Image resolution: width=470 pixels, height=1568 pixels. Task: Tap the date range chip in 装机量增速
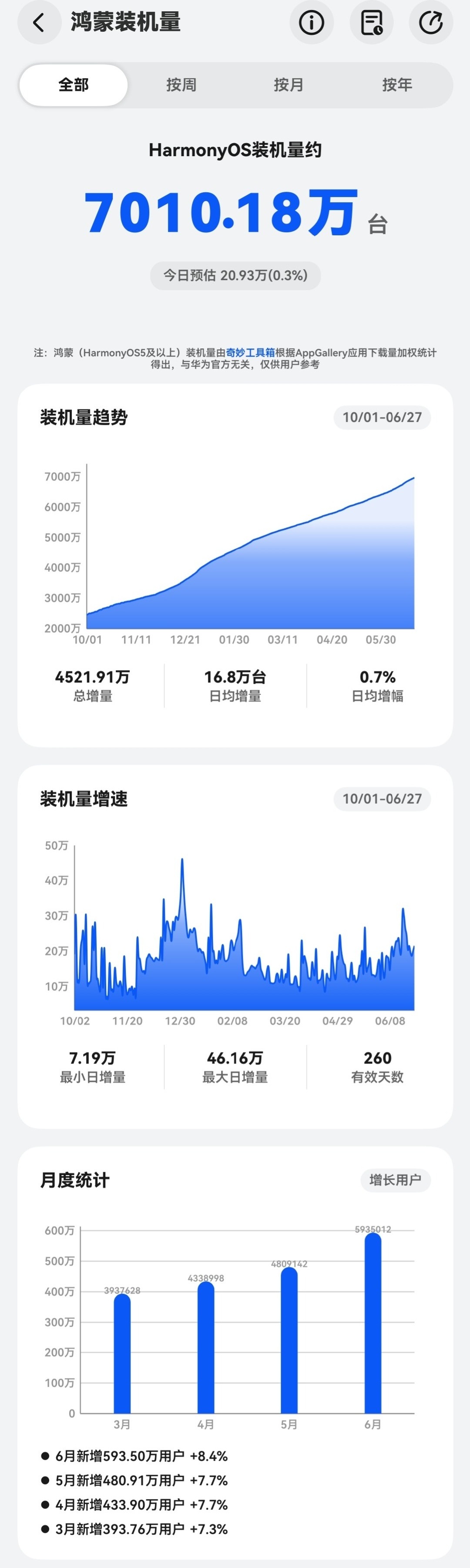382,799
